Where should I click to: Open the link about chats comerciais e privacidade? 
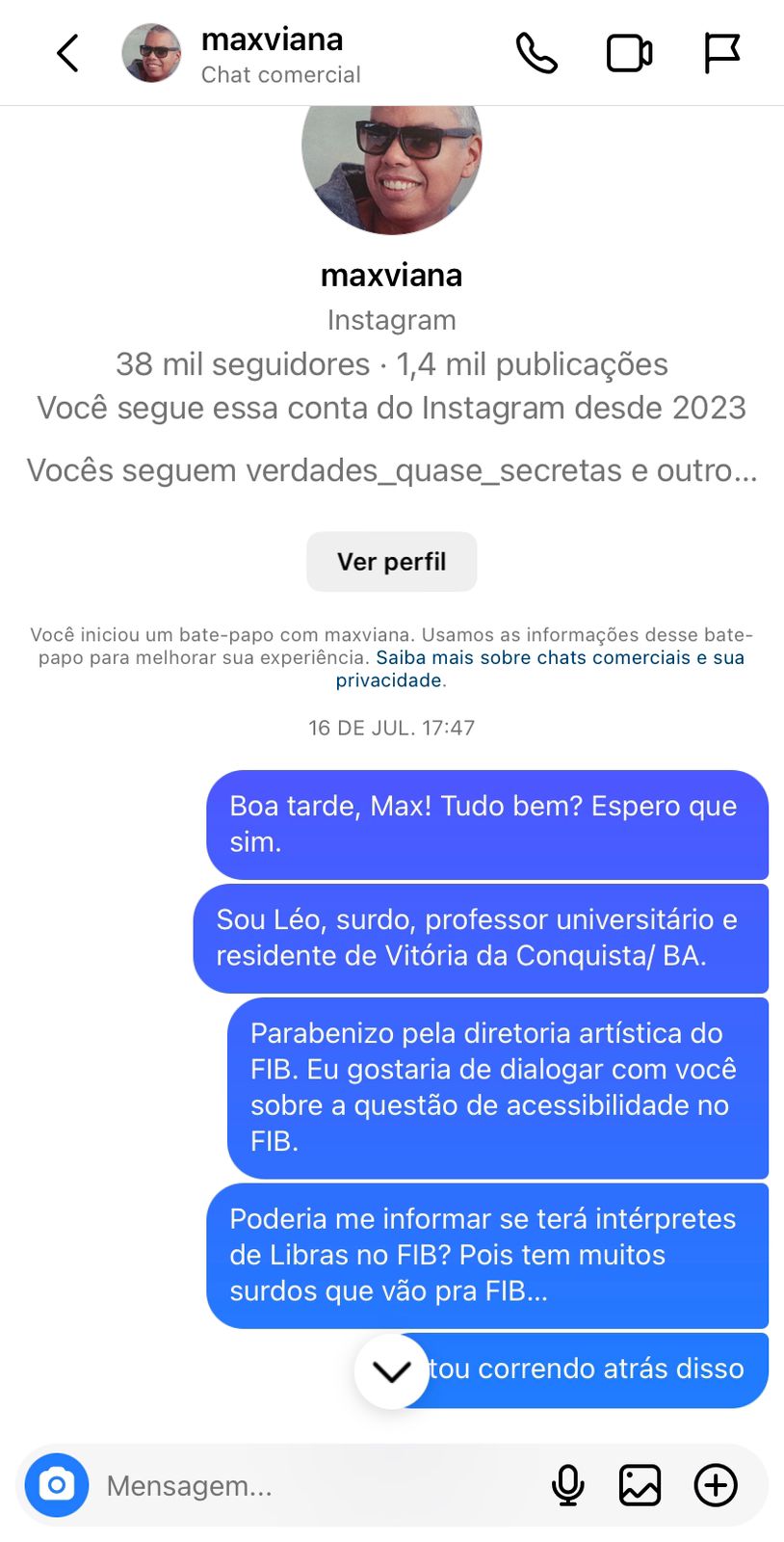559,658
